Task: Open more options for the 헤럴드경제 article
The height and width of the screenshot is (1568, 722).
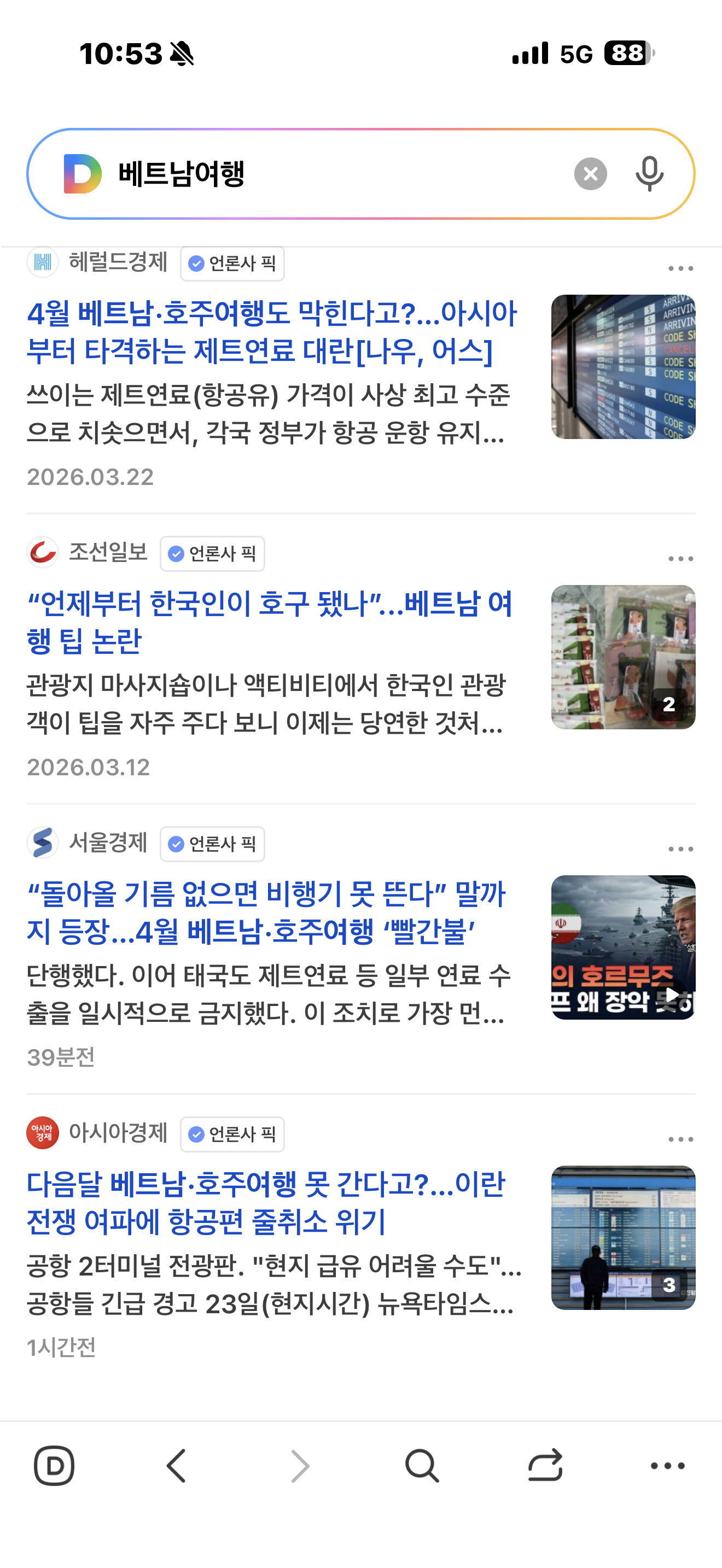Action: [680, 268]
